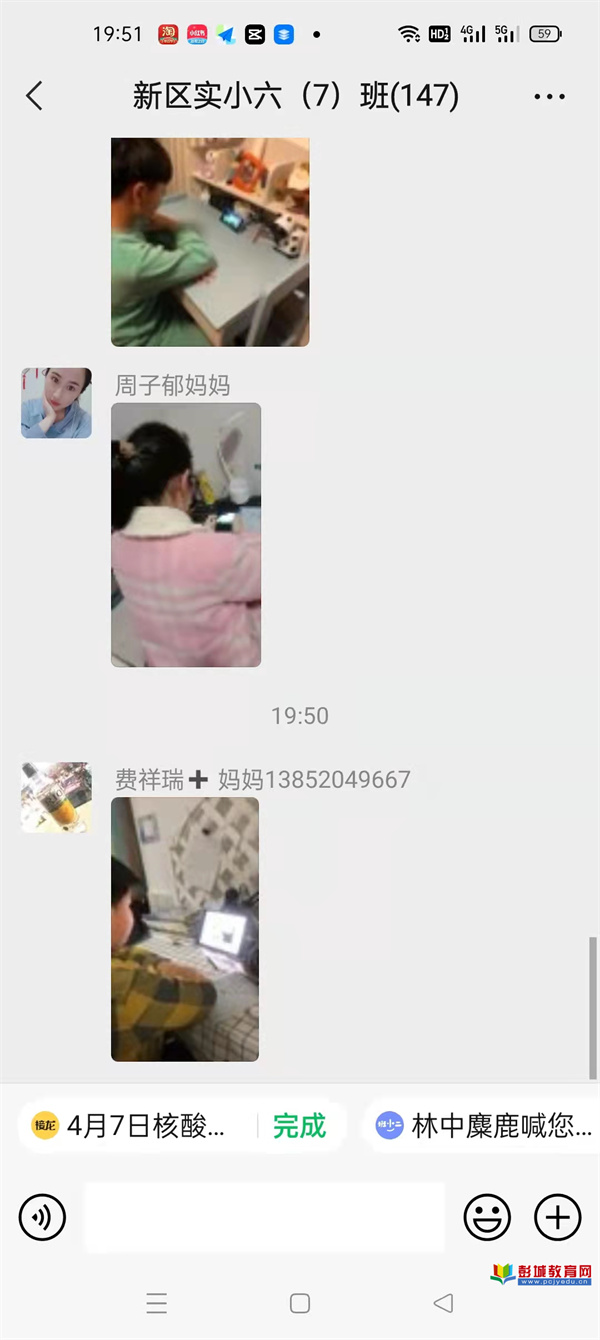600x1340 pixels.
Task: Open 费祥瑞妈妈's profile avatar
Action: coord(56,797)
